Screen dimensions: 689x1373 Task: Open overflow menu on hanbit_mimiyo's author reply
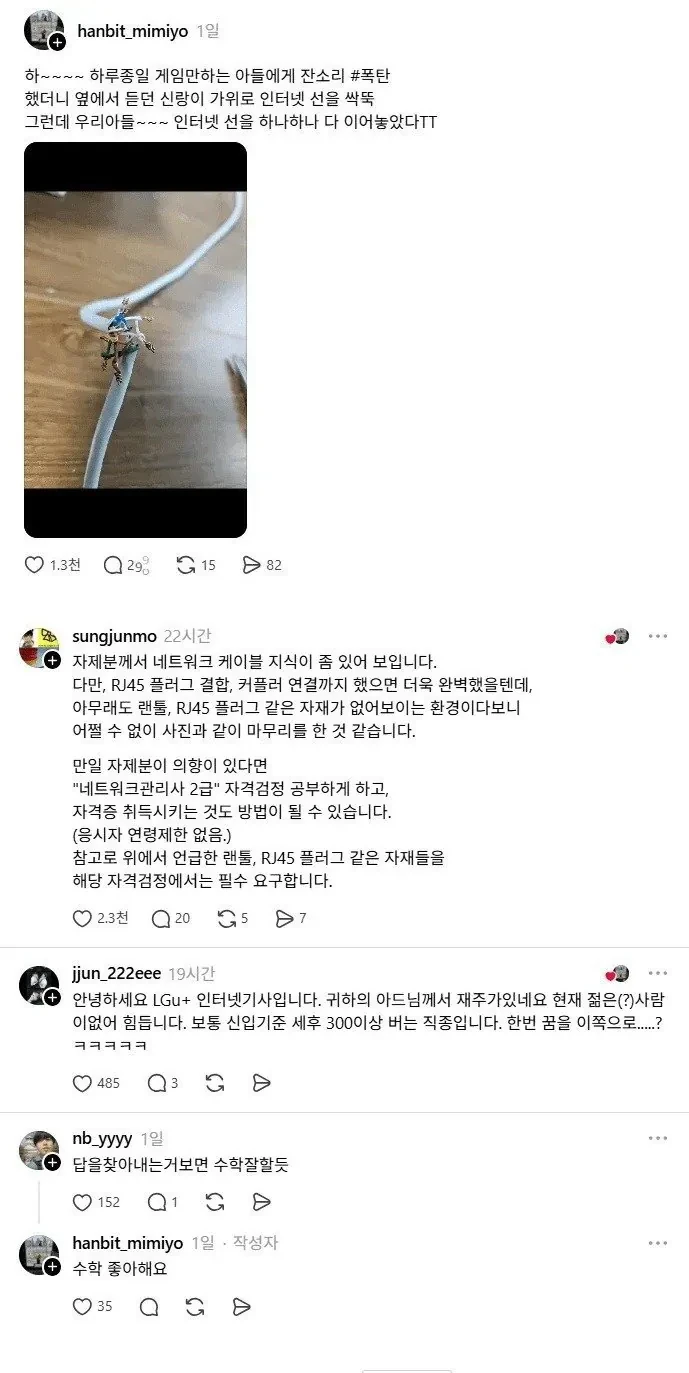[657, 1243]
